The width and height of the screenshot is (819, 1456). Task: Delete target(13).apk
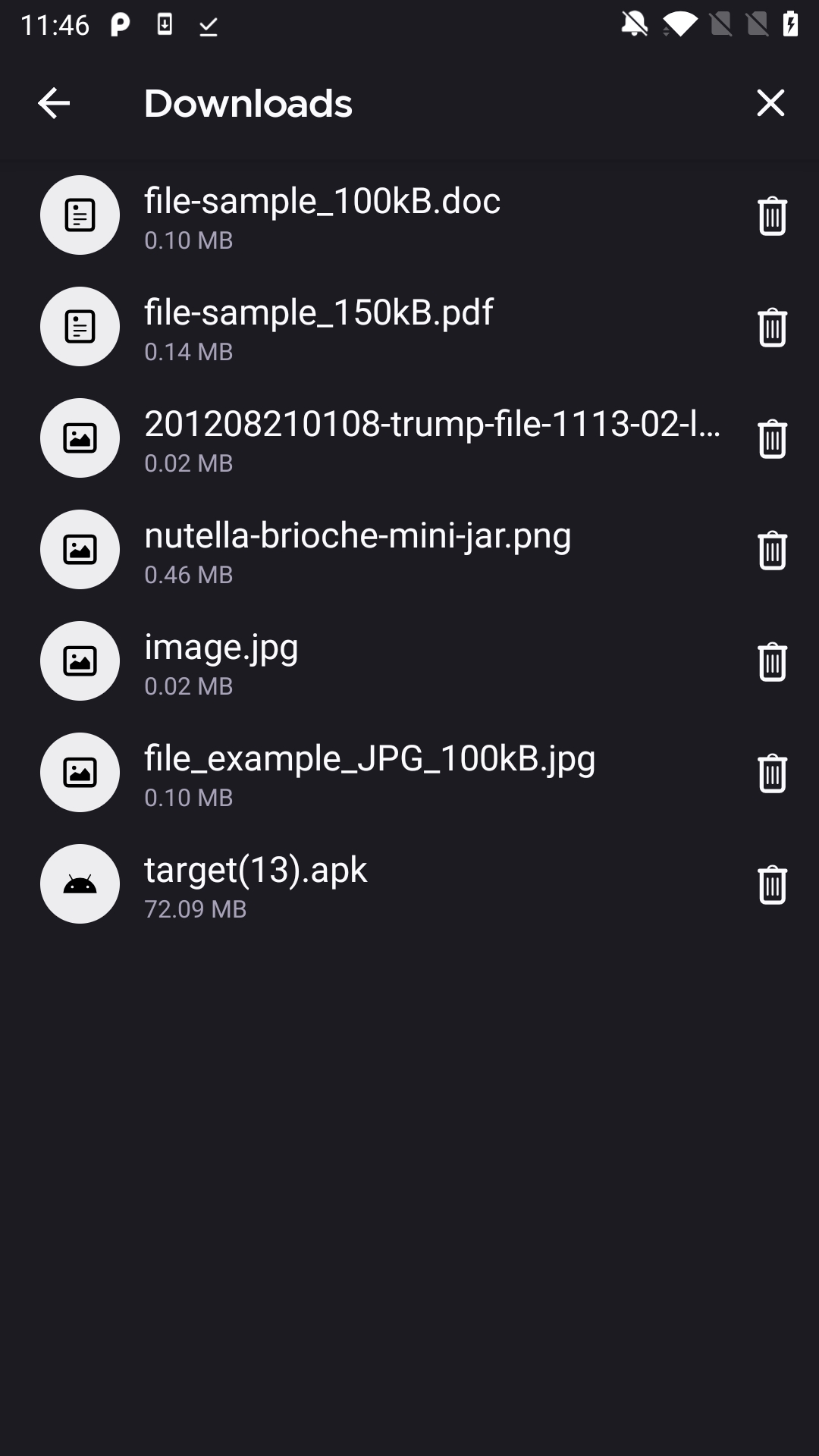pyautogui.click(x=772, y=885)
